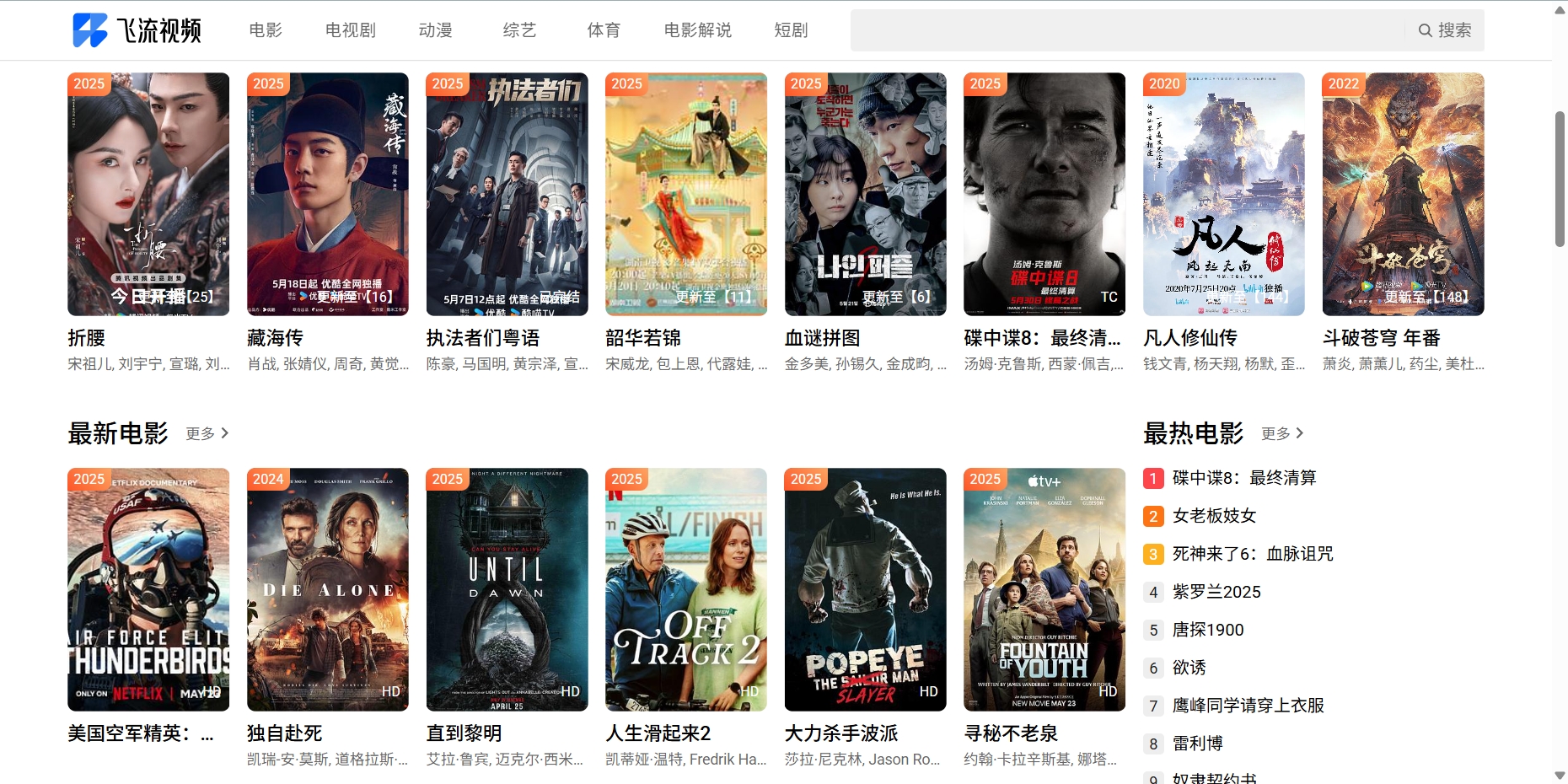The height and width of the screenshot is (784, 1568).
Task: Open the 藏海传 poster
Action: pyautogui.click(x=327, y=194)
